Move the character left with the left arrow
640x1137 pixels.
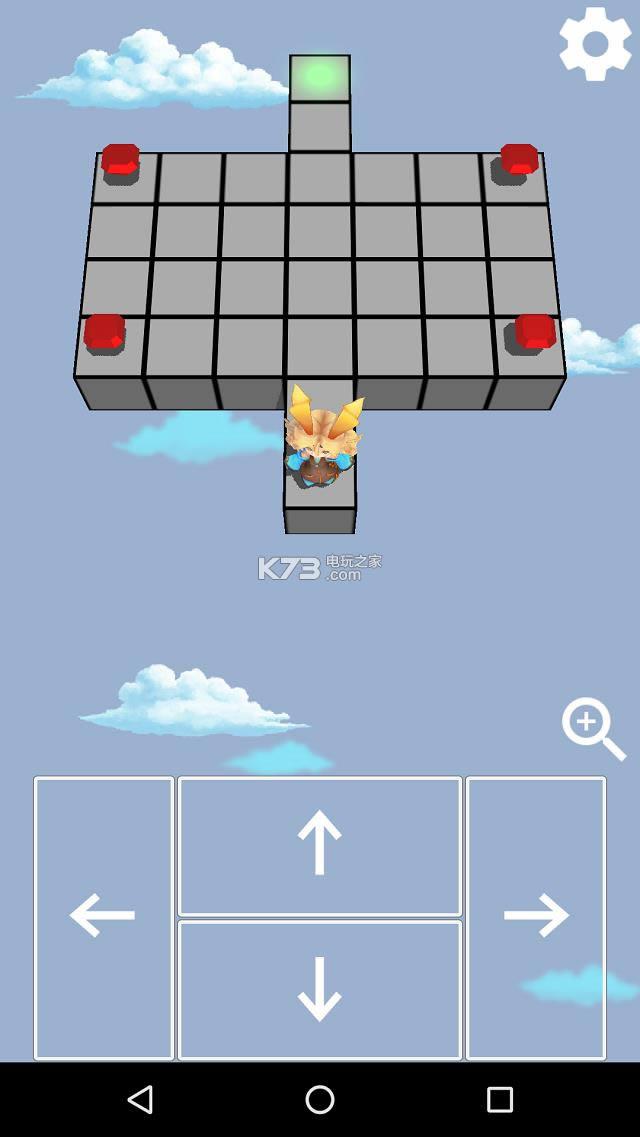[104, 916]
